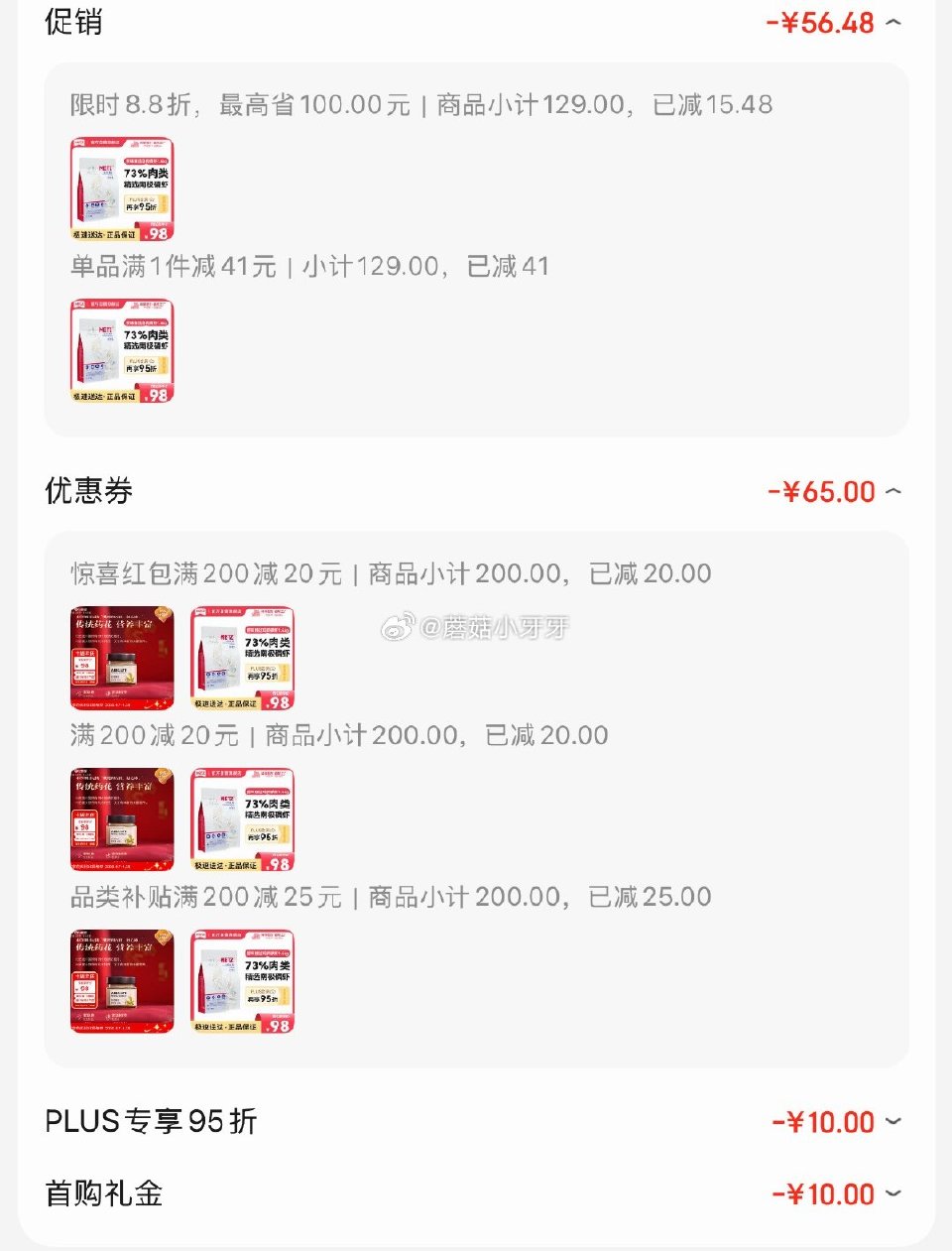Select the cat food thumbnail under 品类补贴 coupon
This screenshot has width=952, height=1251.
[243, 981]
